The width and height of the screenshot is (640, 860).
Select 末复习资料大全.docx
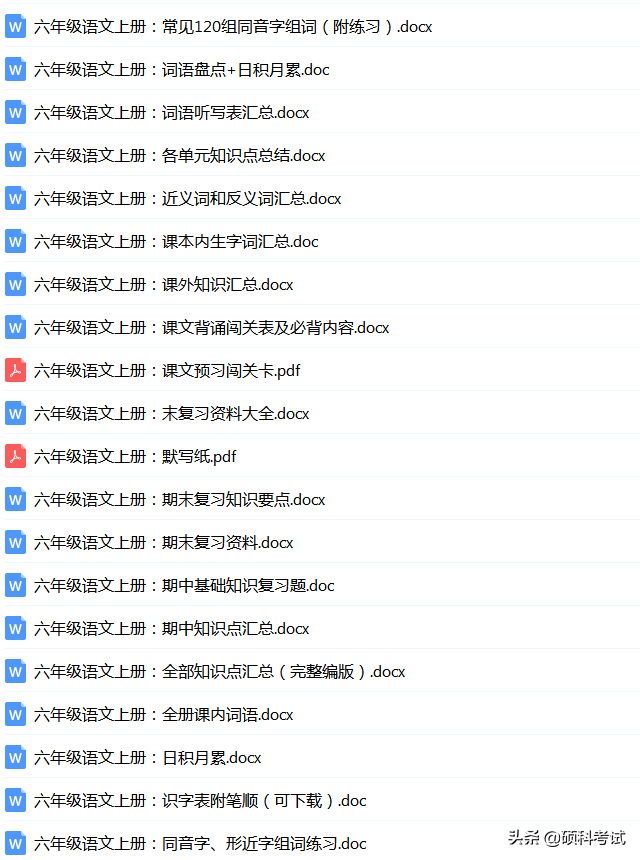[171, 414]
